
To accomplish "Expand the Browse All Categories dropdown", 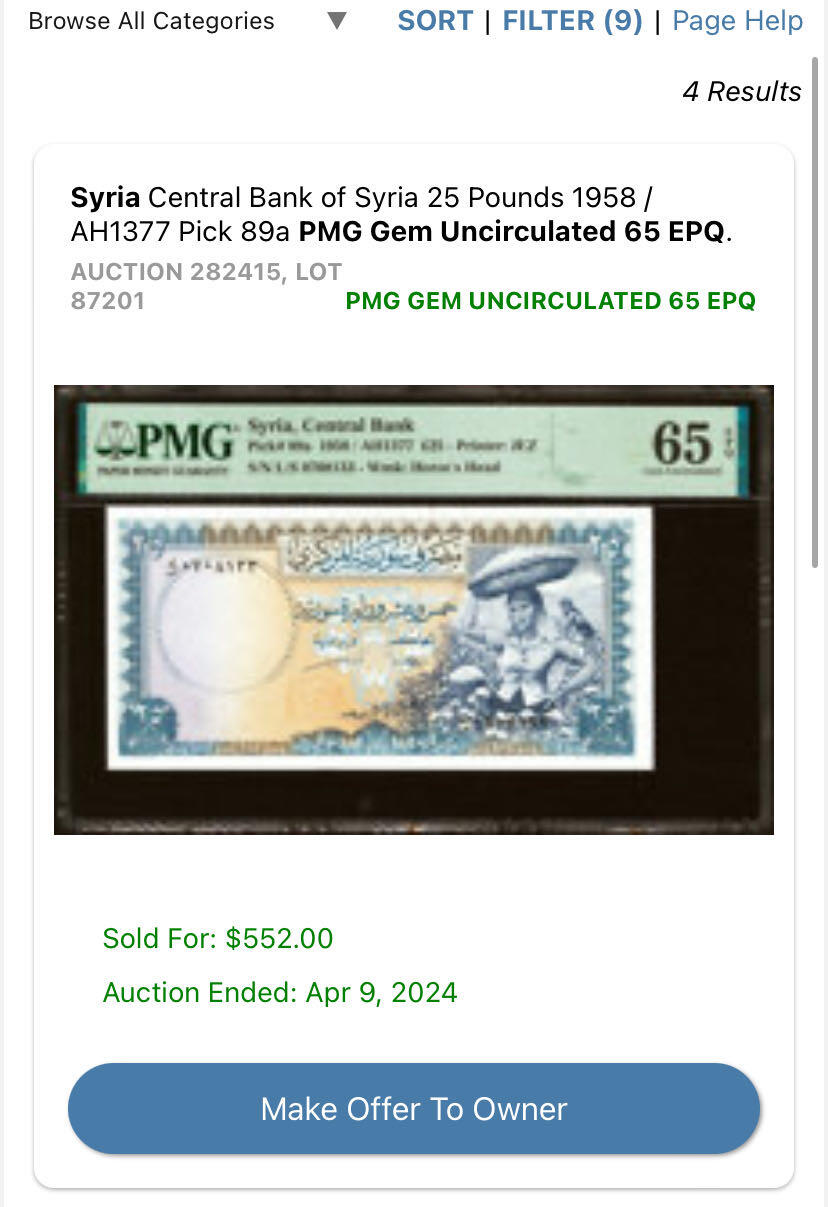I will point(188,21).
